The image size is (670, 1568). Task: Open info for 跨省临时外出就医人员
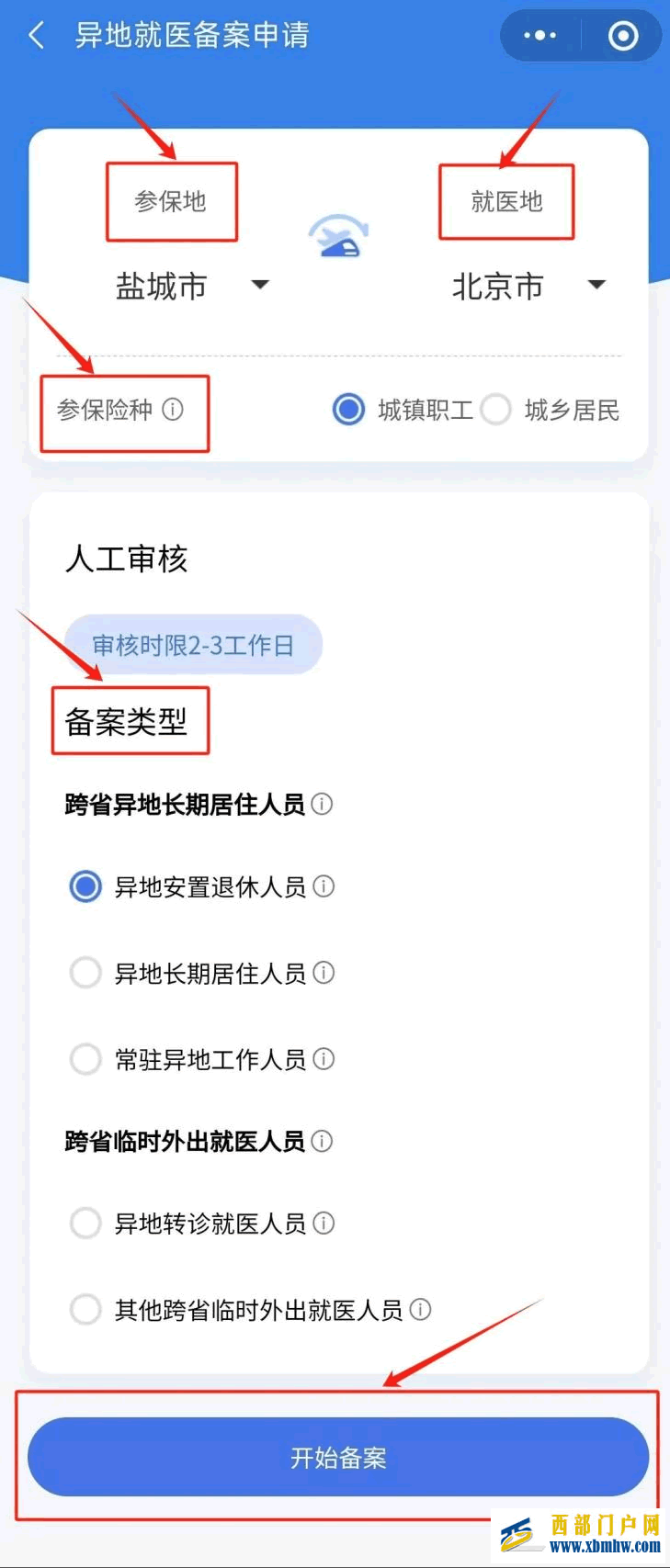322,1142
